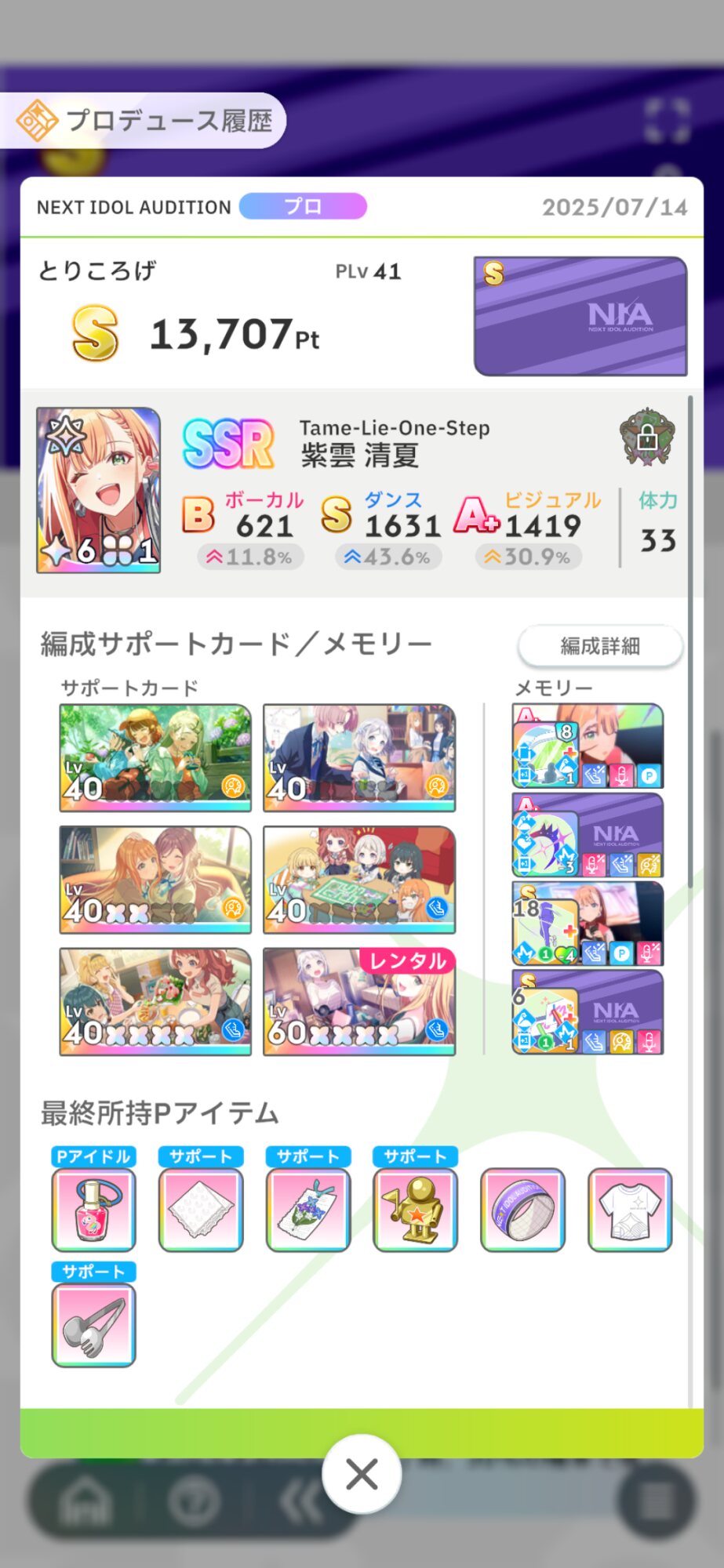Image resolution: width=724 pixels, height=1568 pixels.
Task: Open the first memory card ranked A
Action: pyautogui.click(x=588, y=746)
